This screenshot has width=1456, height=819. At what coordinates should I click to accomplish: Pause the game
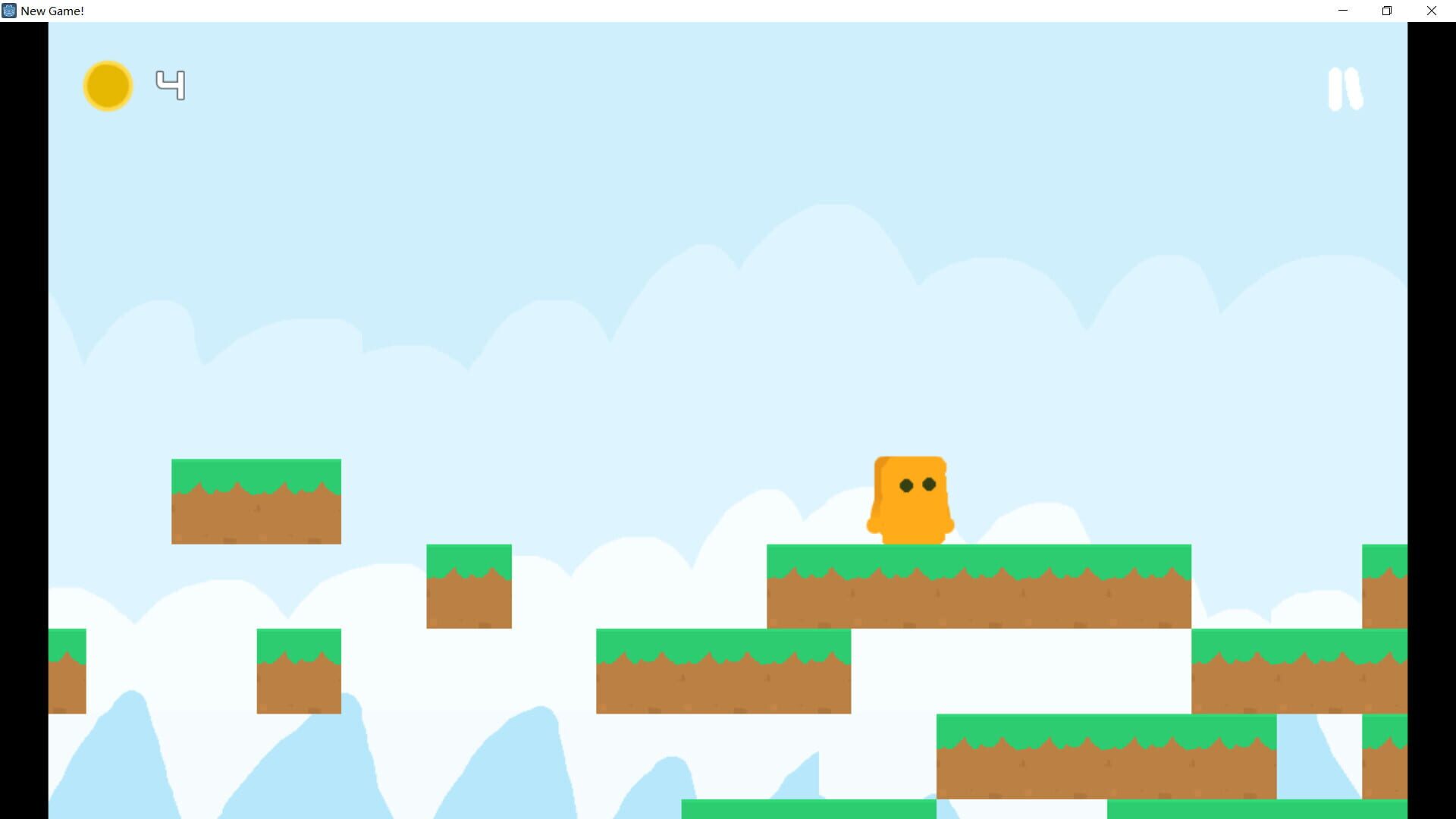point(1345,89)
